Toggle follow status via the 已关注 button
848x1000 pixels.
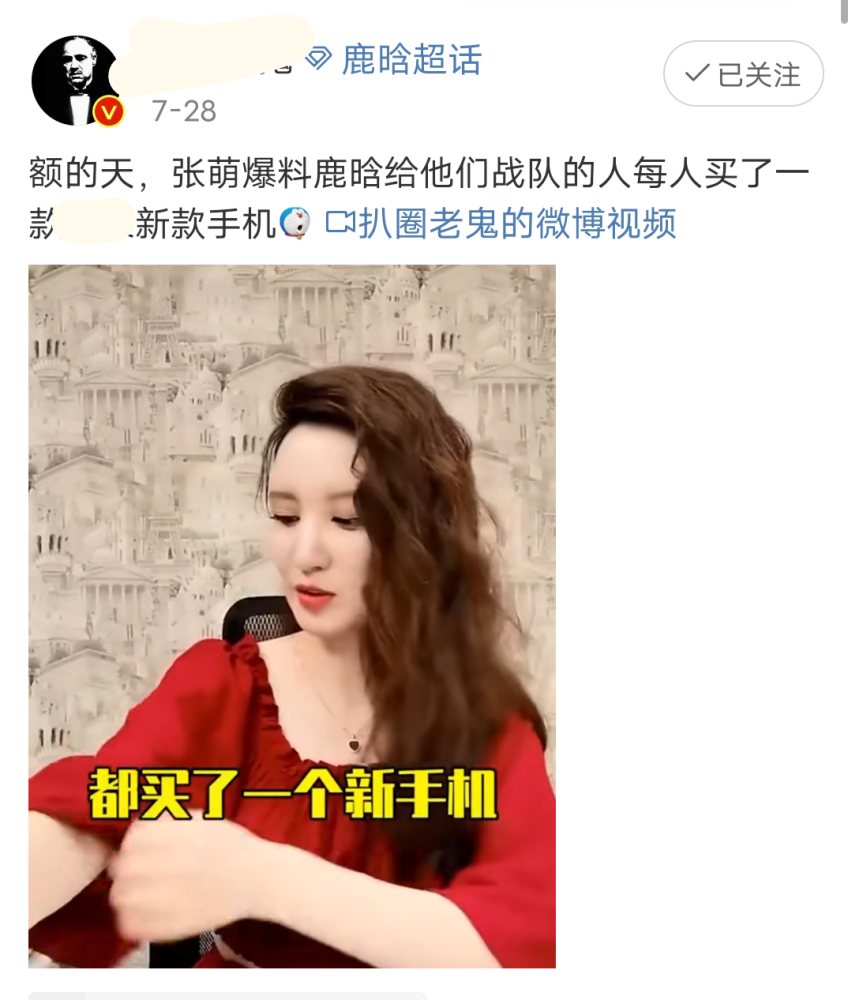[743, 74]
